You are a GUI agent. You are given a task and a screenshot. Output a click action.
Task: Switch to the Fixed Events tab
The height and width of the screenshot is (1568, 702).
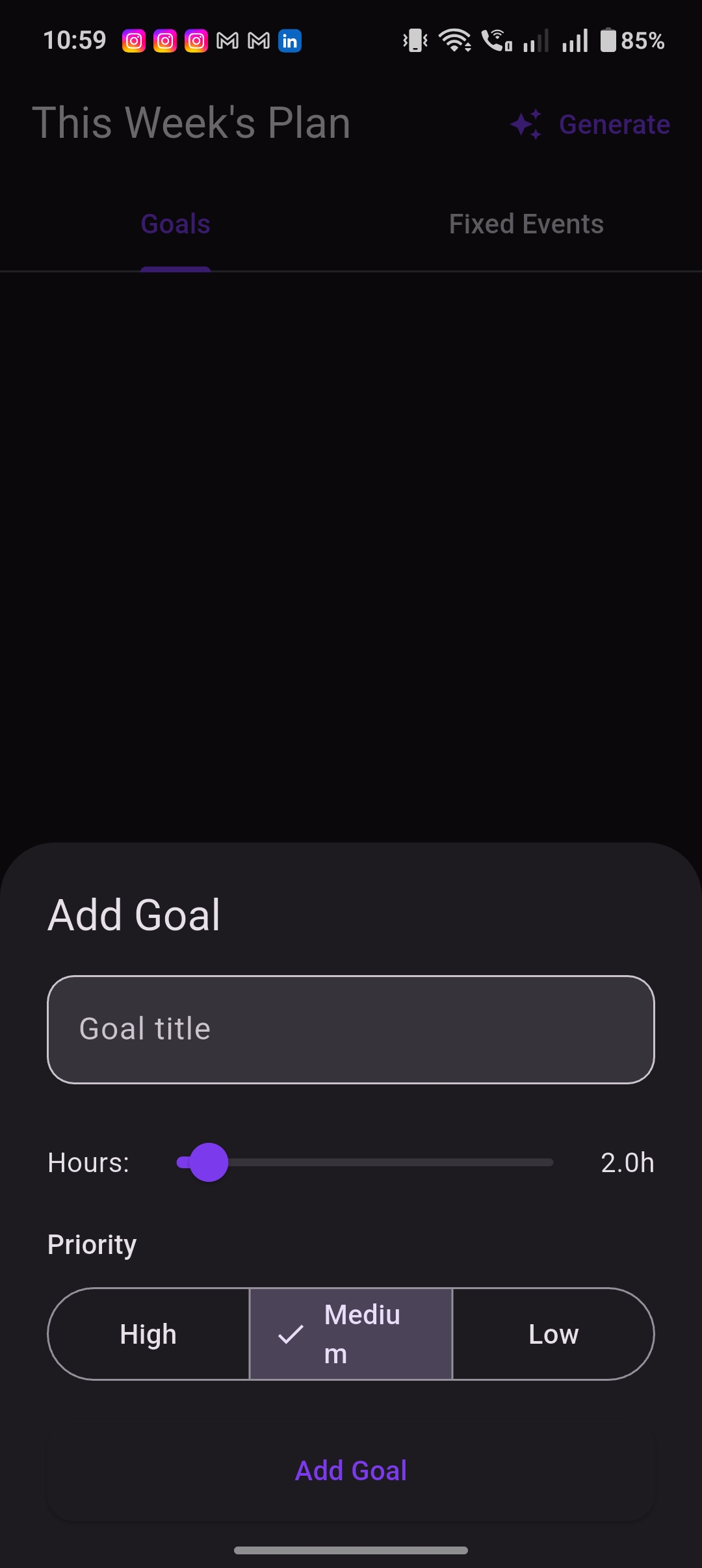(x=526, y=224)
